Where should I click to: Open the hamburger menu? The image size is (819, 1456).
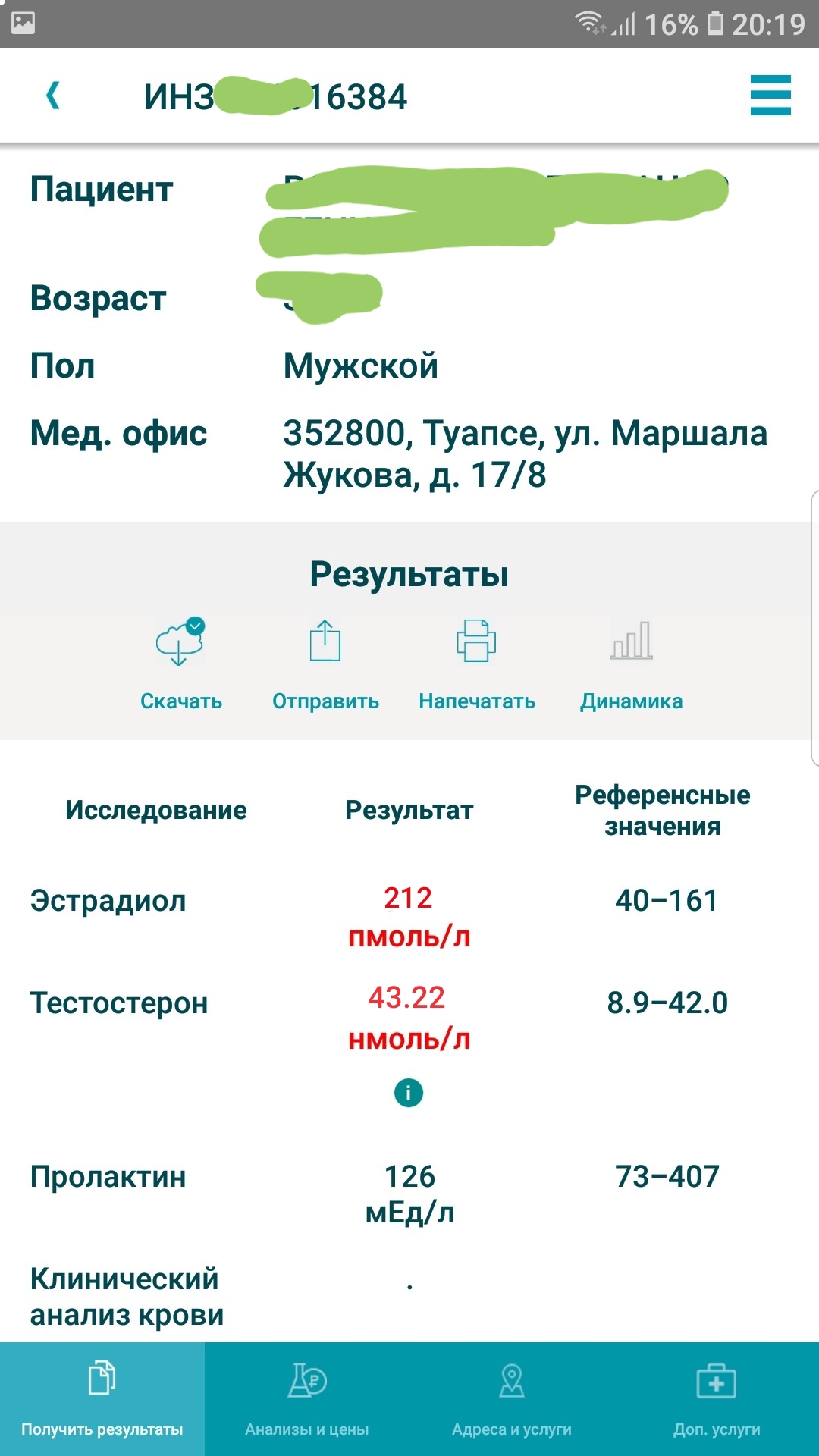pos(770,96)
